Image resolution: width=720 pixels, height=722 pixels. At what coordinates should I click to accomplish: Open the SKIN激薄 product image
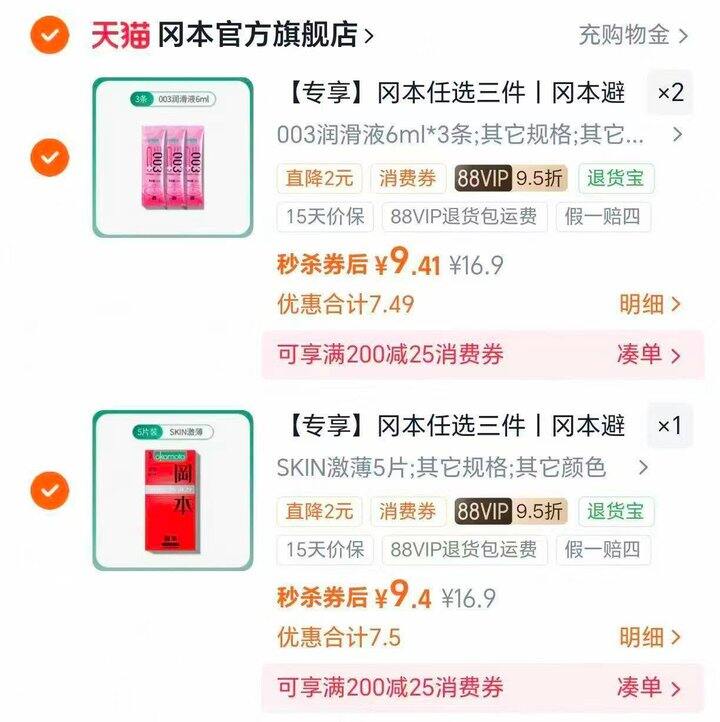[172, 490]
